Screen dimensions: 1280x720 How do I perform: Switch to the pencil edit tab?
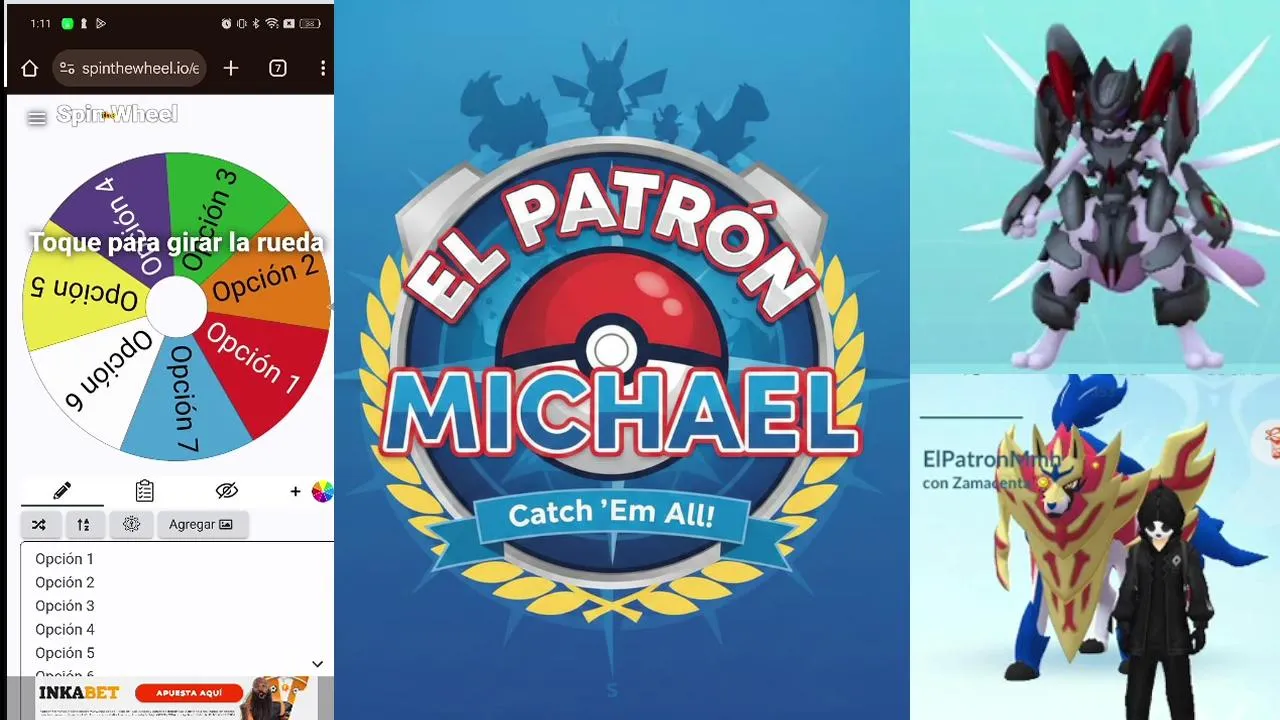tap(62, 490)
